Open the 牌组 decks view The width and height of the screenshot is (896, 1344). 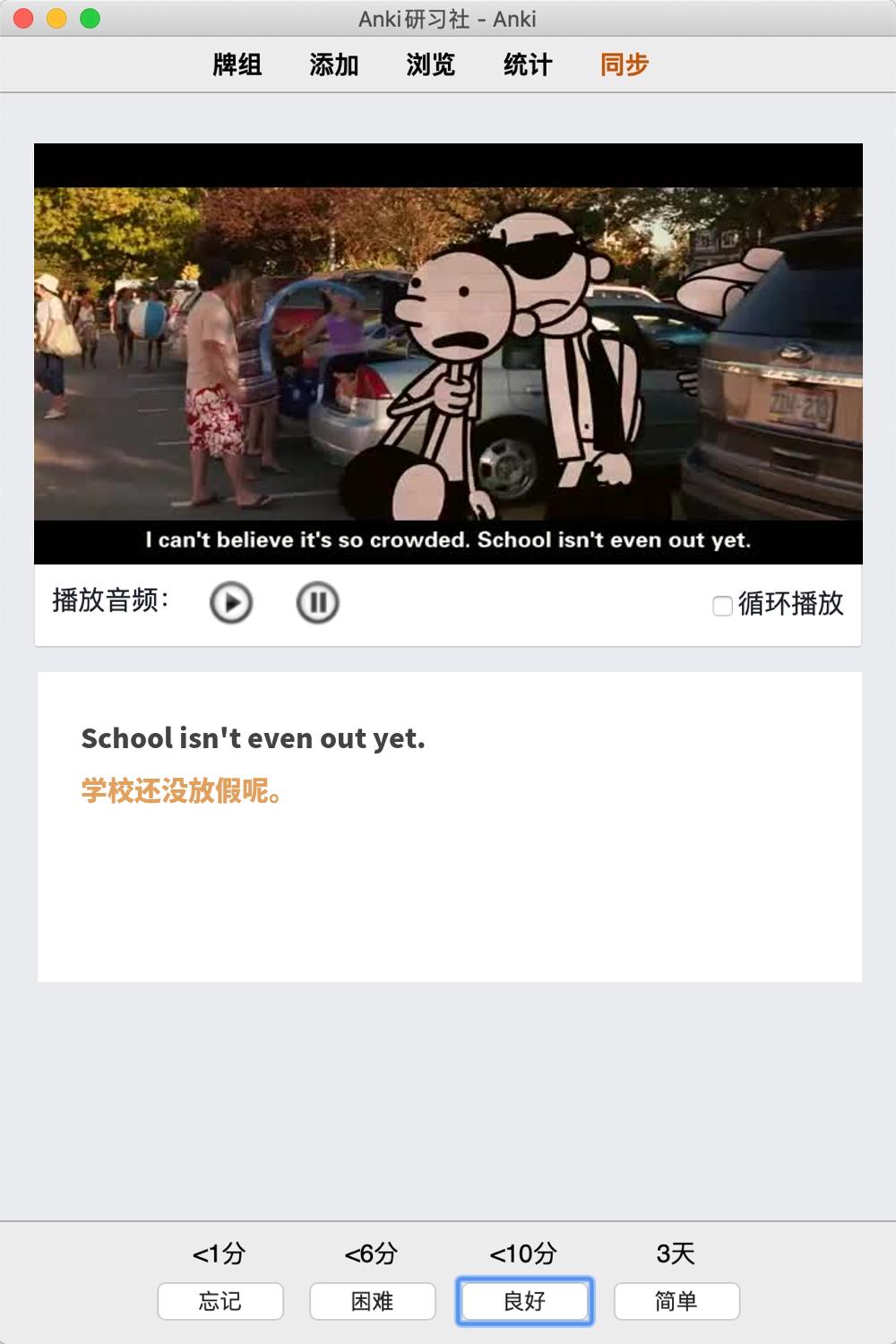click(237, 65)
